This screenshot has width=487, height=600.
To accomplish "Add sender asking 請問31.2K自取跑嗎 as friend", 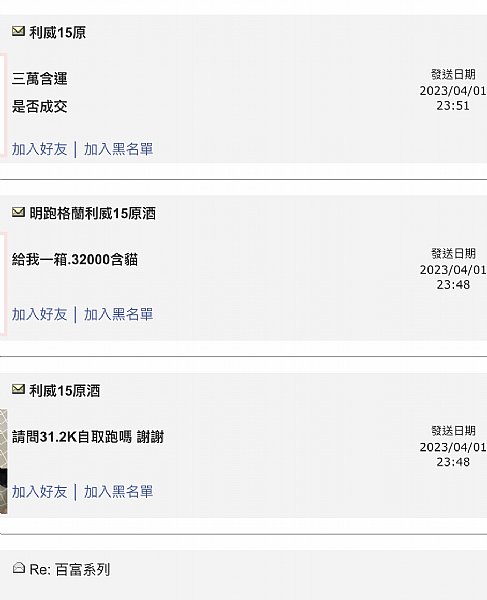I will click(39, 491).
